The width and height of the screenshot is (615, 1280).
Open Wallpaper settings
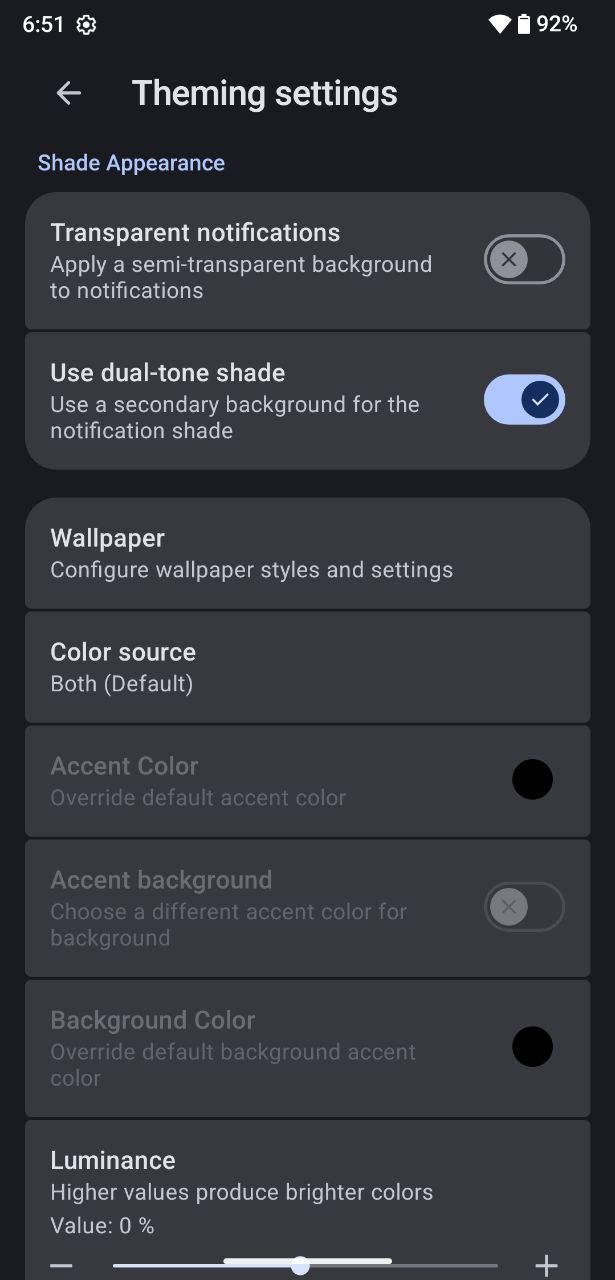[307, 553]
